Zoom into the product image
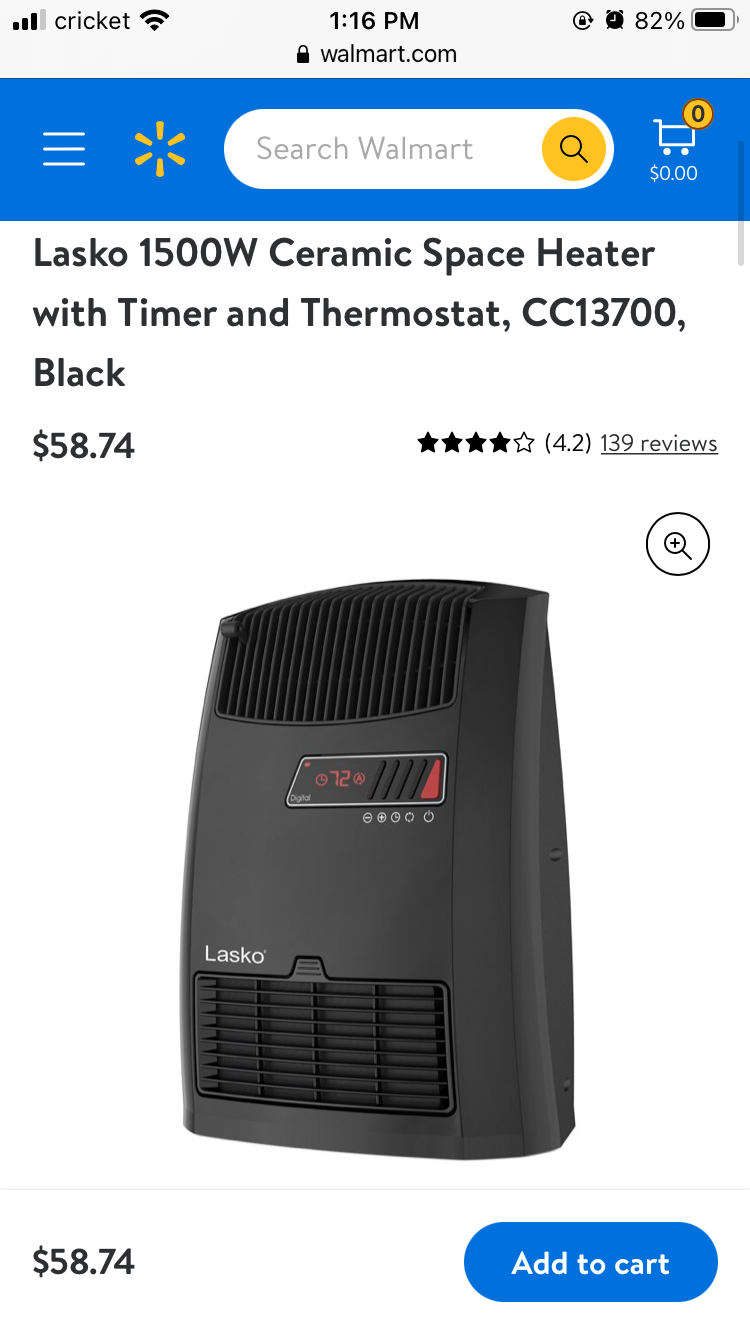750x1334 pixels. pyautogui.click(x=678, y=545)
